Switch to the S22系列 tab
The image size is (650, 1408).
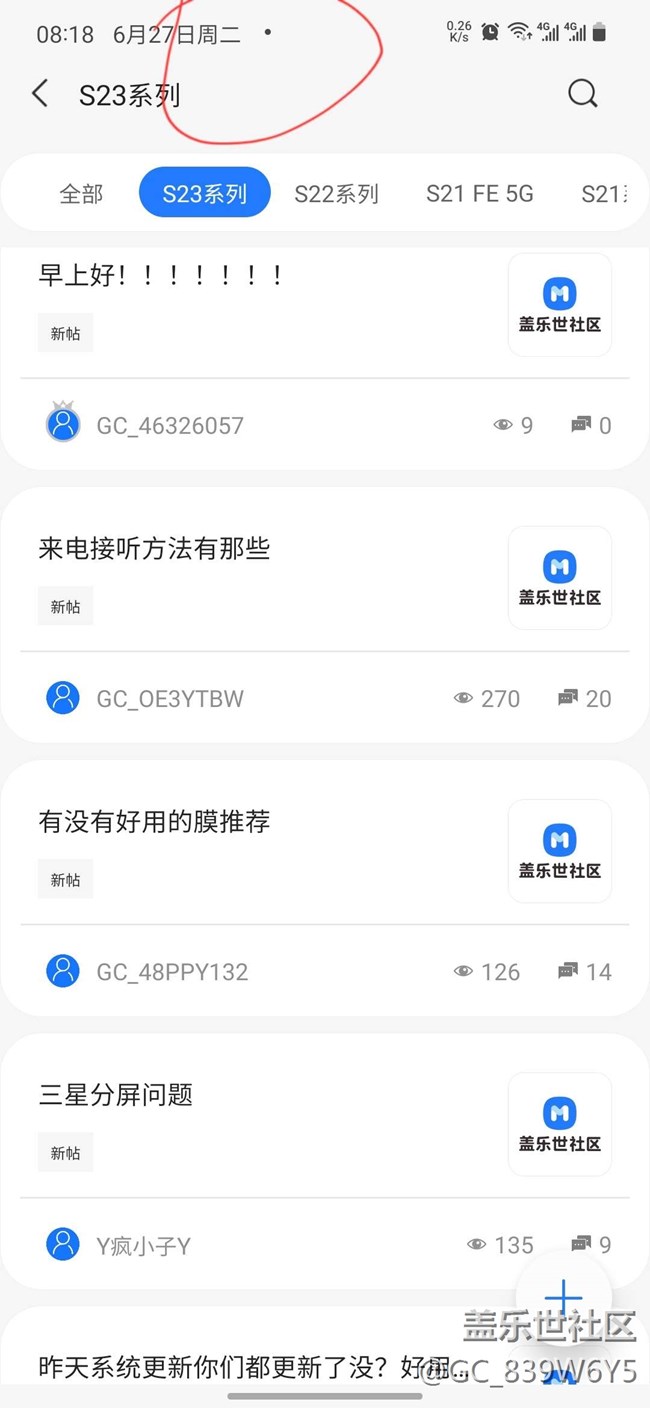[x=336, y=193]
